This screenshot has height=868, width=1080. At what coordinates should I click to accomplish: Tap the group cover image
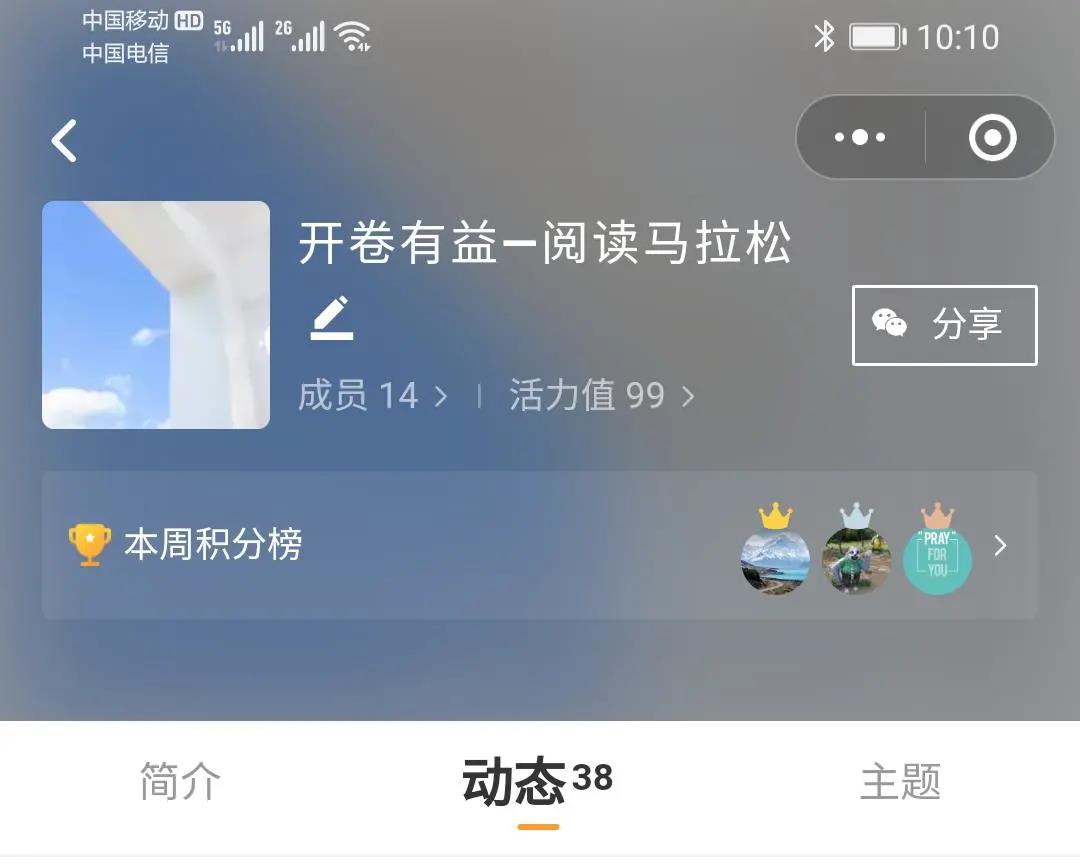156,315
